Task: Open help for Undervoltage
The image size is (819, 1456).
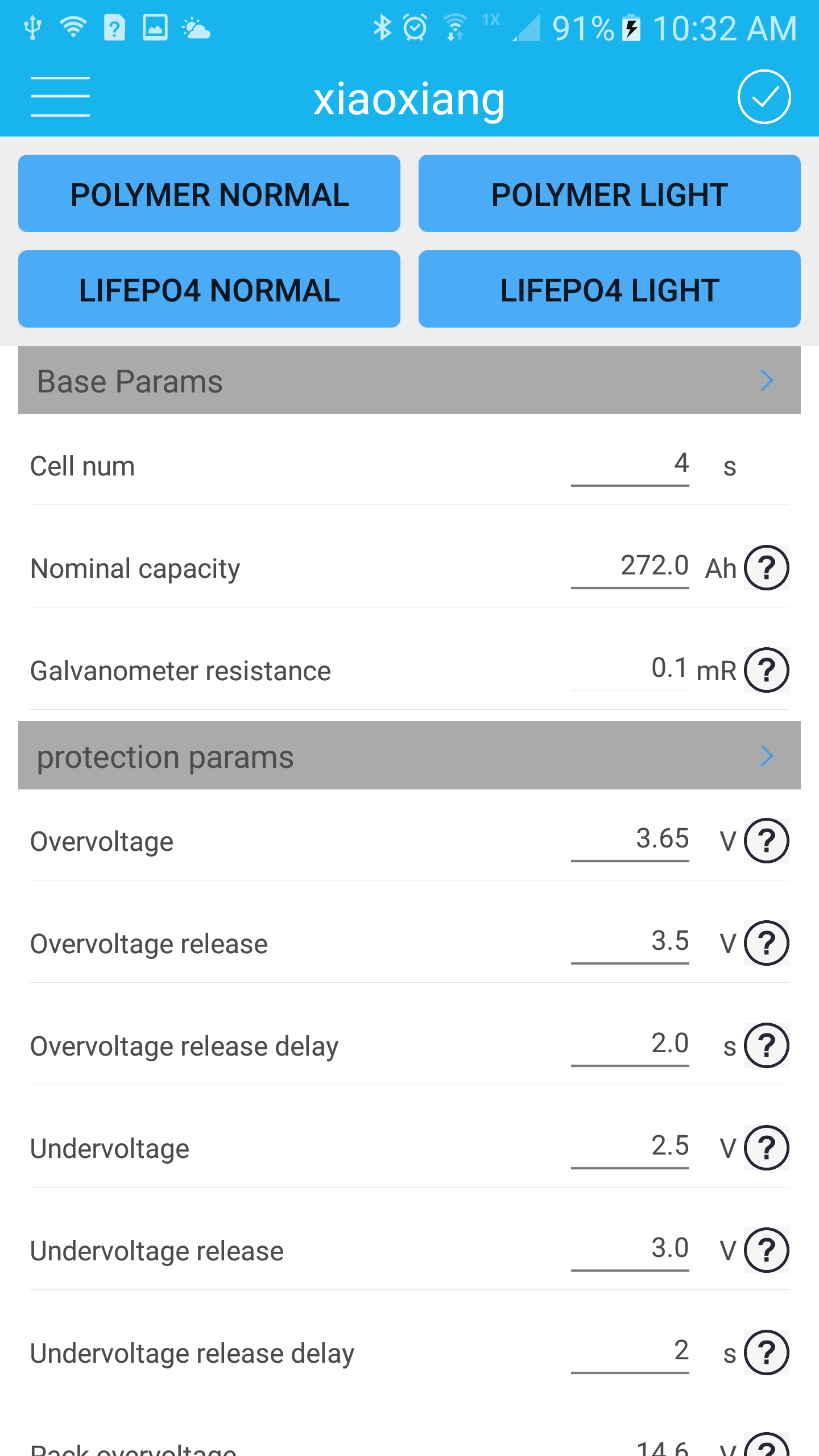Action: (x=766, y=1148)
